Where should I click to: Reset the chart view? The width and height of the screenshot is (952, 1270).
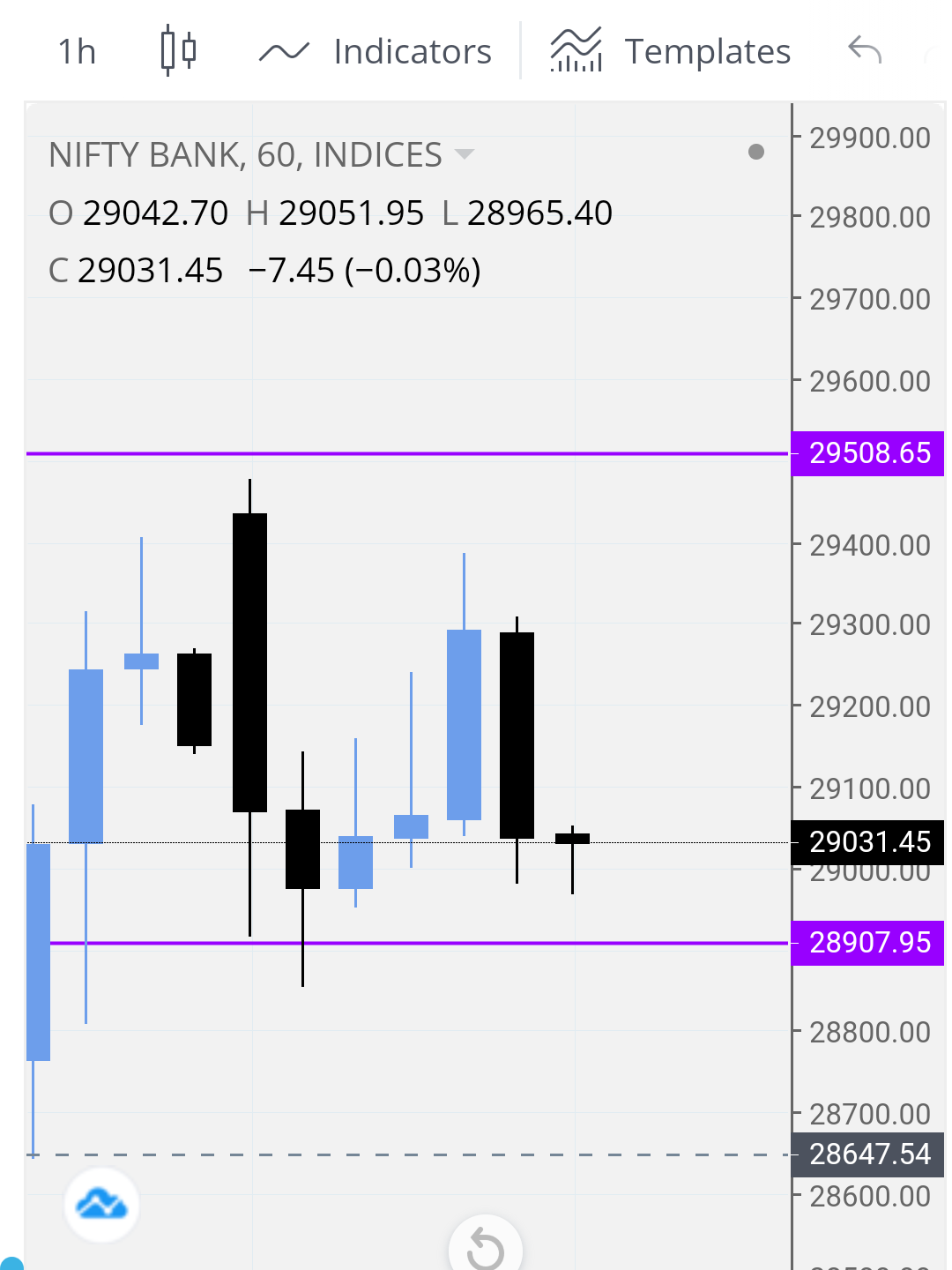coord(485,1248)
